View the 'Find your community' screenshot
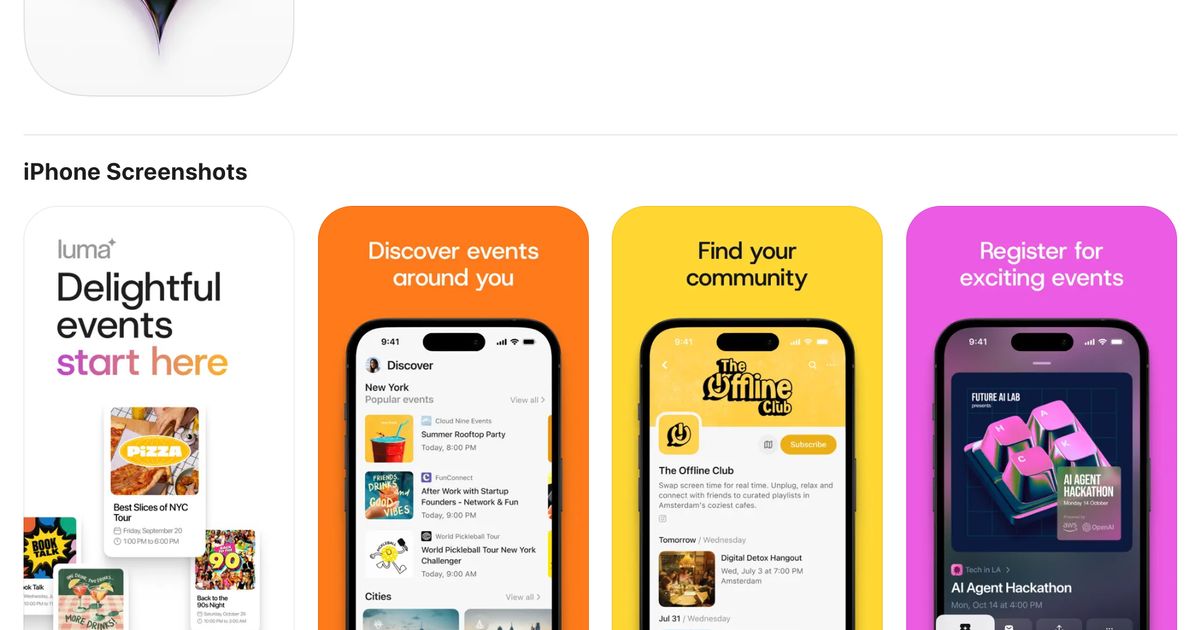The width and height of the screenshot is (1200, 630). click(747, 420)
